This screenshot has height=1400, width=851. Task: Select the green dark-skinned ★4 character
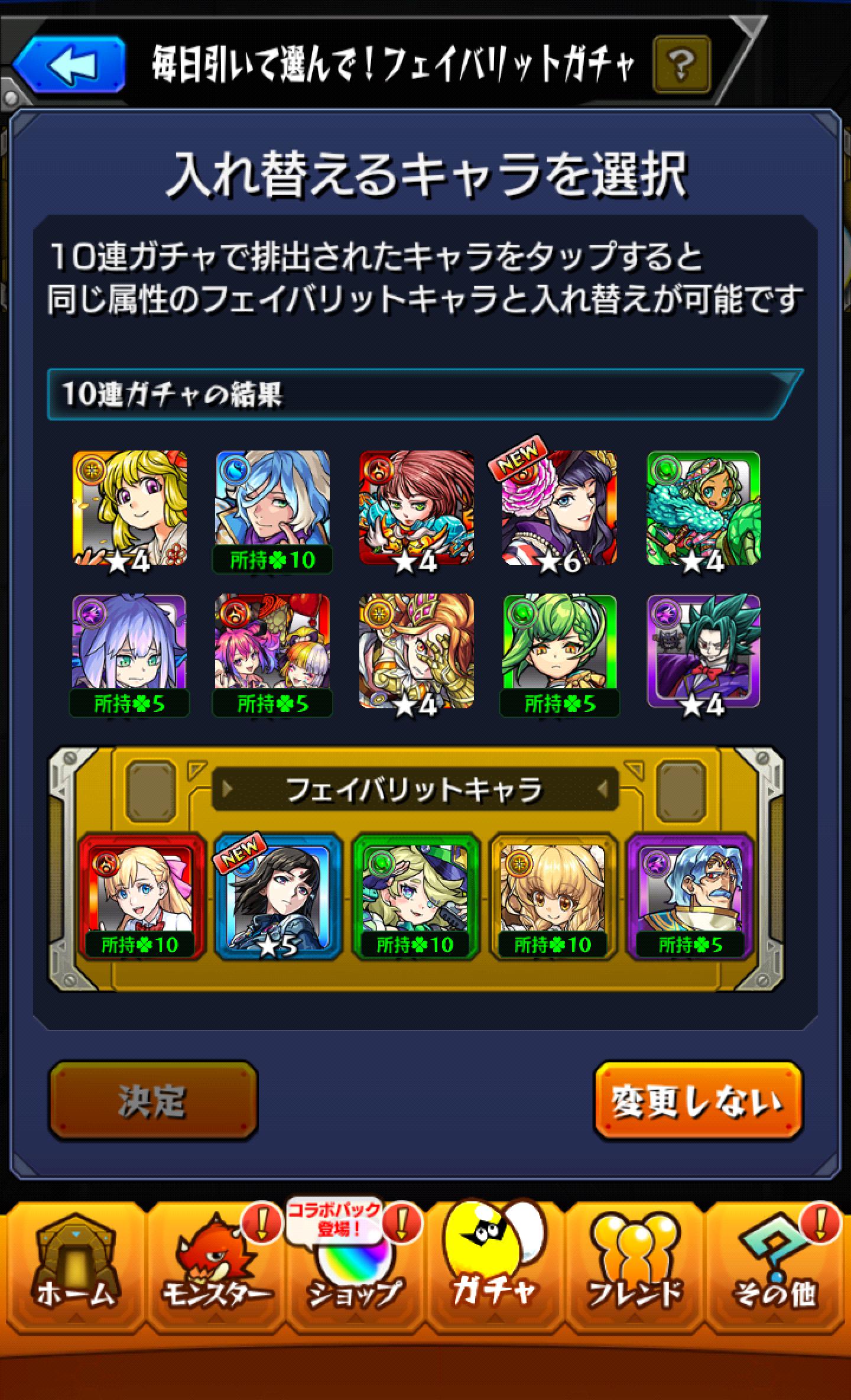coord(703,509)
